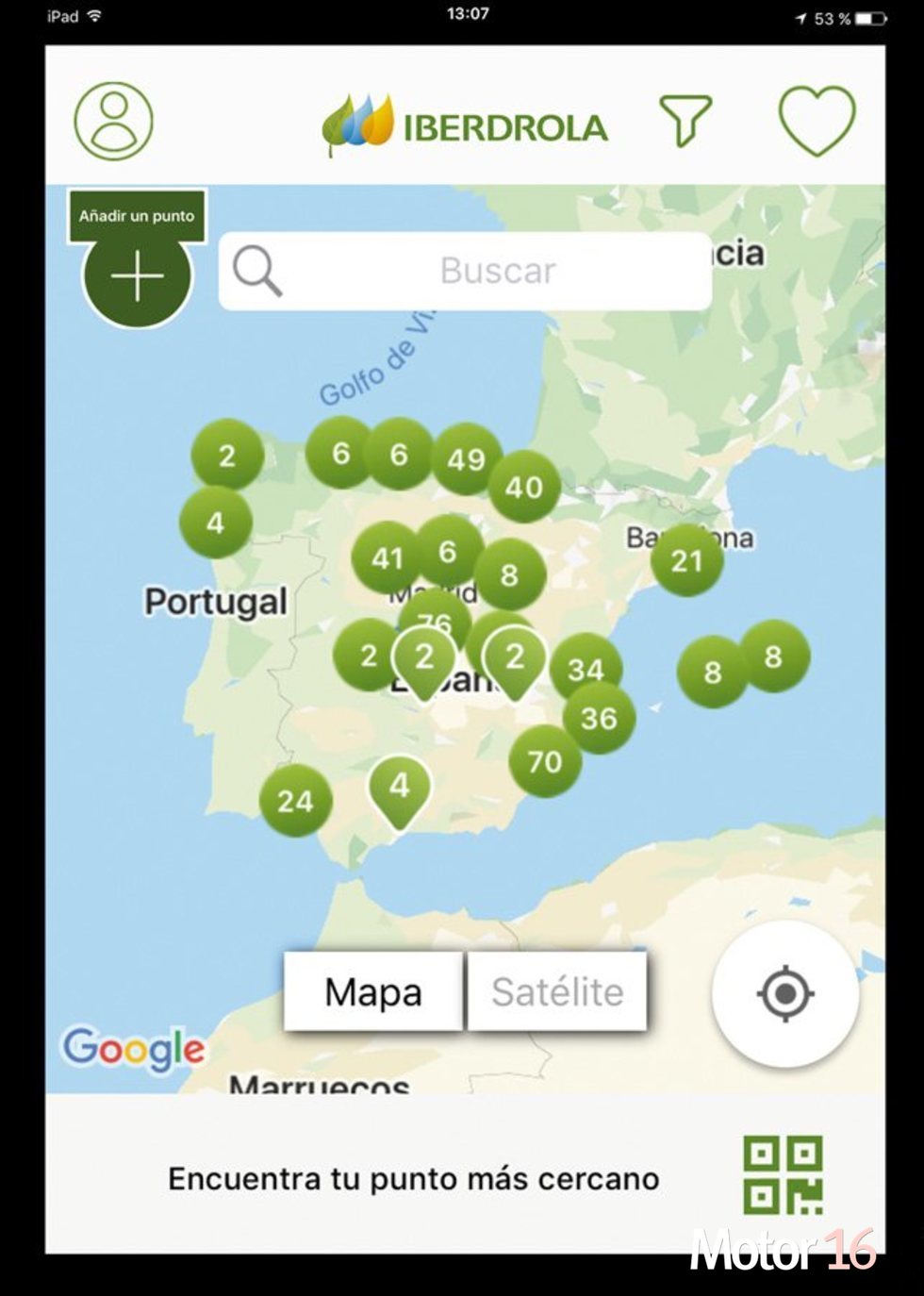Open cluster marker with 70 points
This screenshot has width=924, height=1296.
545,761
